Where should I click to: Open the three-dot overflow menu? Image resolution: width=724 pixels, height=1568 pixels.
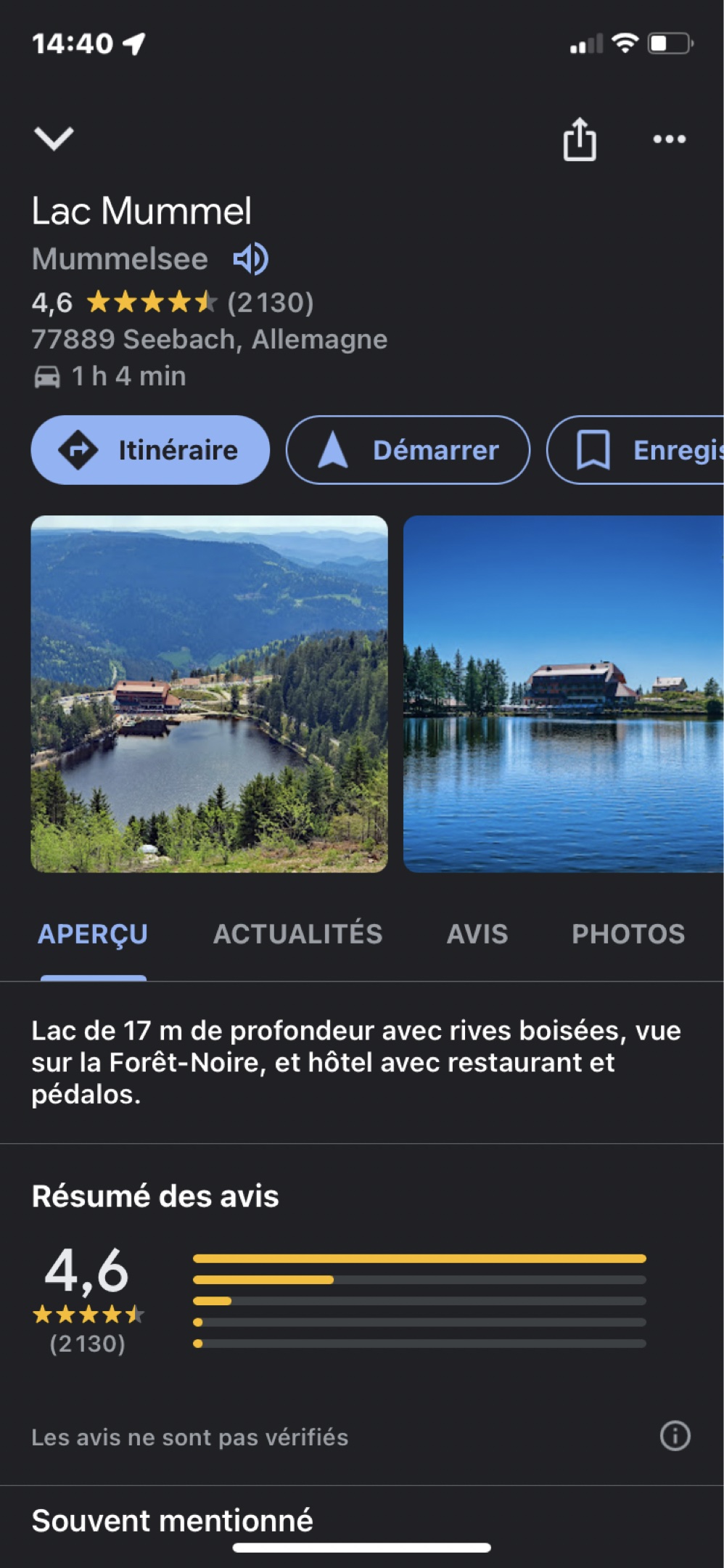tap(669, 139)
